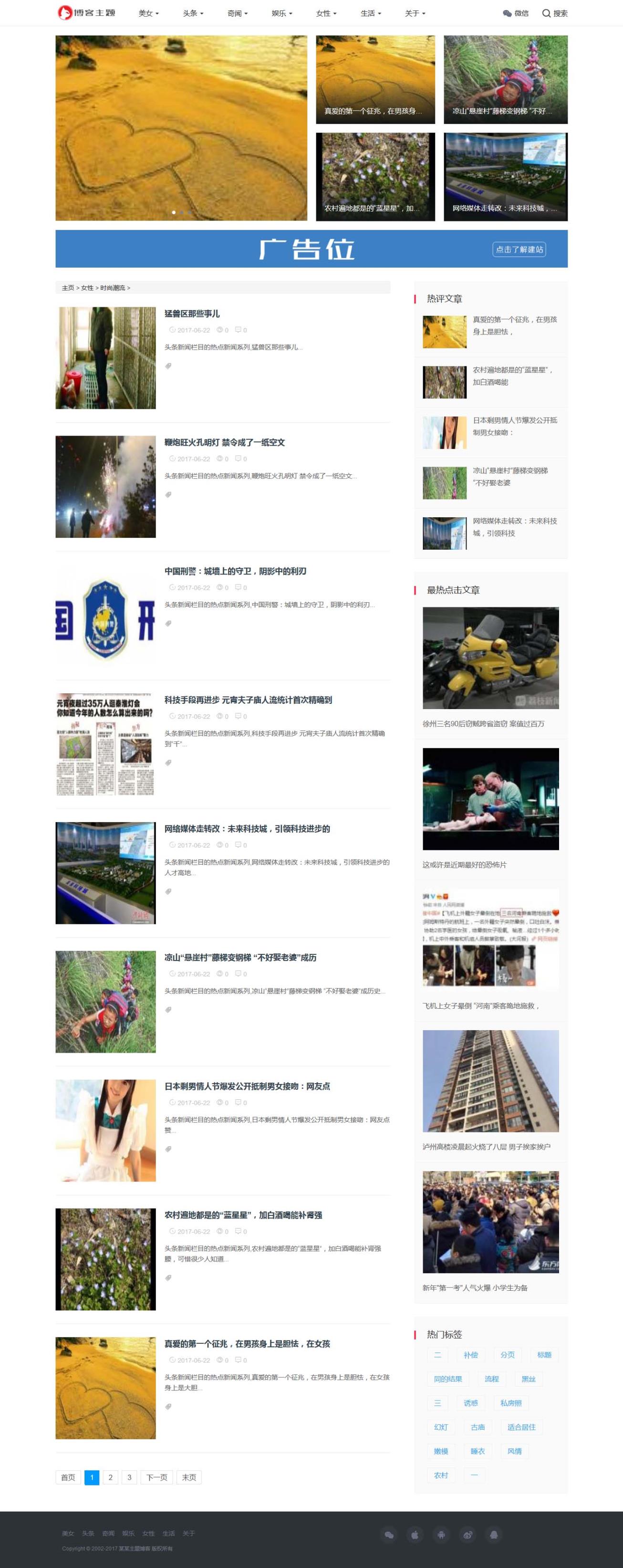Image resolution: width=623 pixels, height=1568 pixels.
Task: Tap the Weibo icon in the footer
Action: point(467,1535)
